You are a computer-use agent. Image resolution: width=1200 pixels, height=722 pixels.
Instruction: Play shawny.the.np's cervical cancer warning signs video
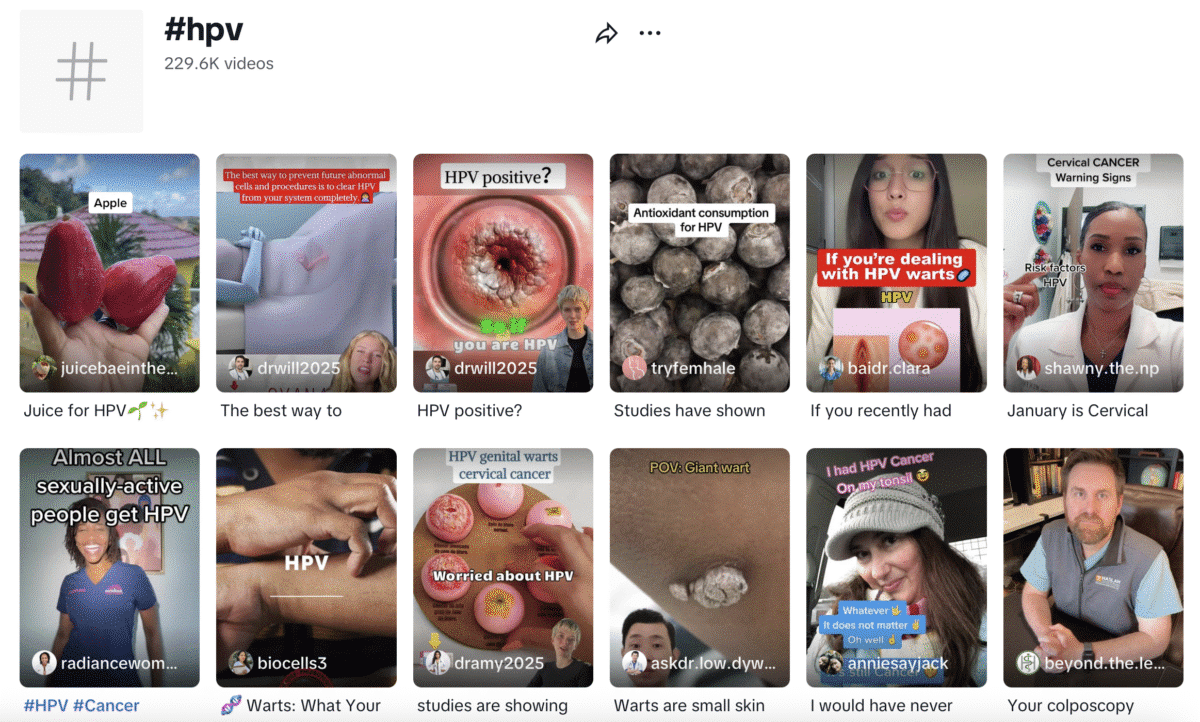coord(1093,272)
